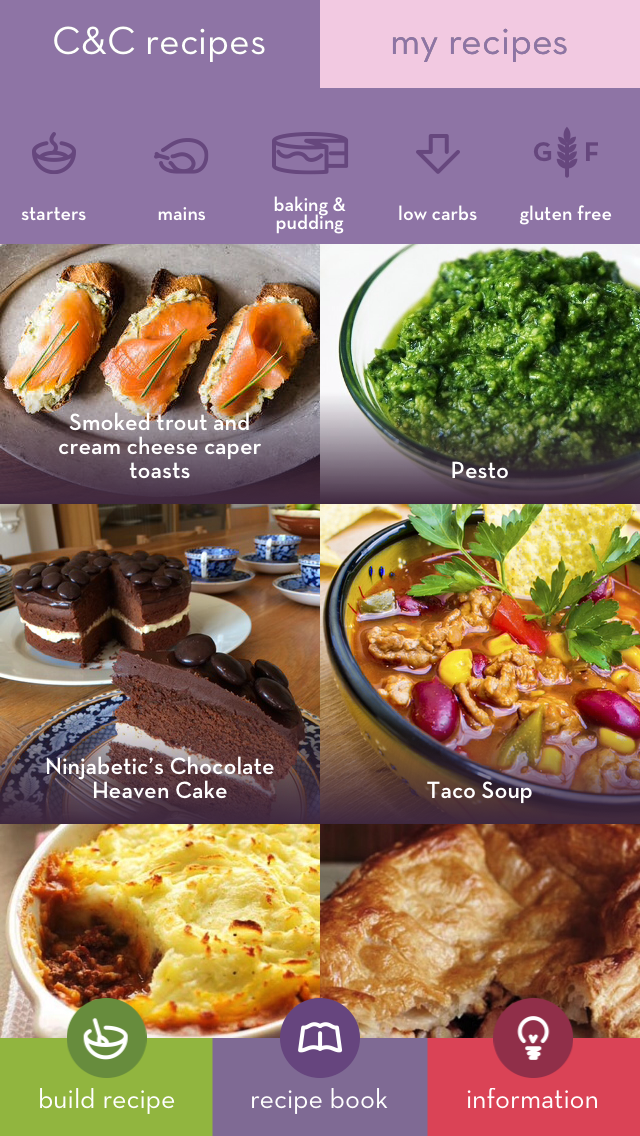
Task: Show gluten free recipes
Action: tap(565, 177)
